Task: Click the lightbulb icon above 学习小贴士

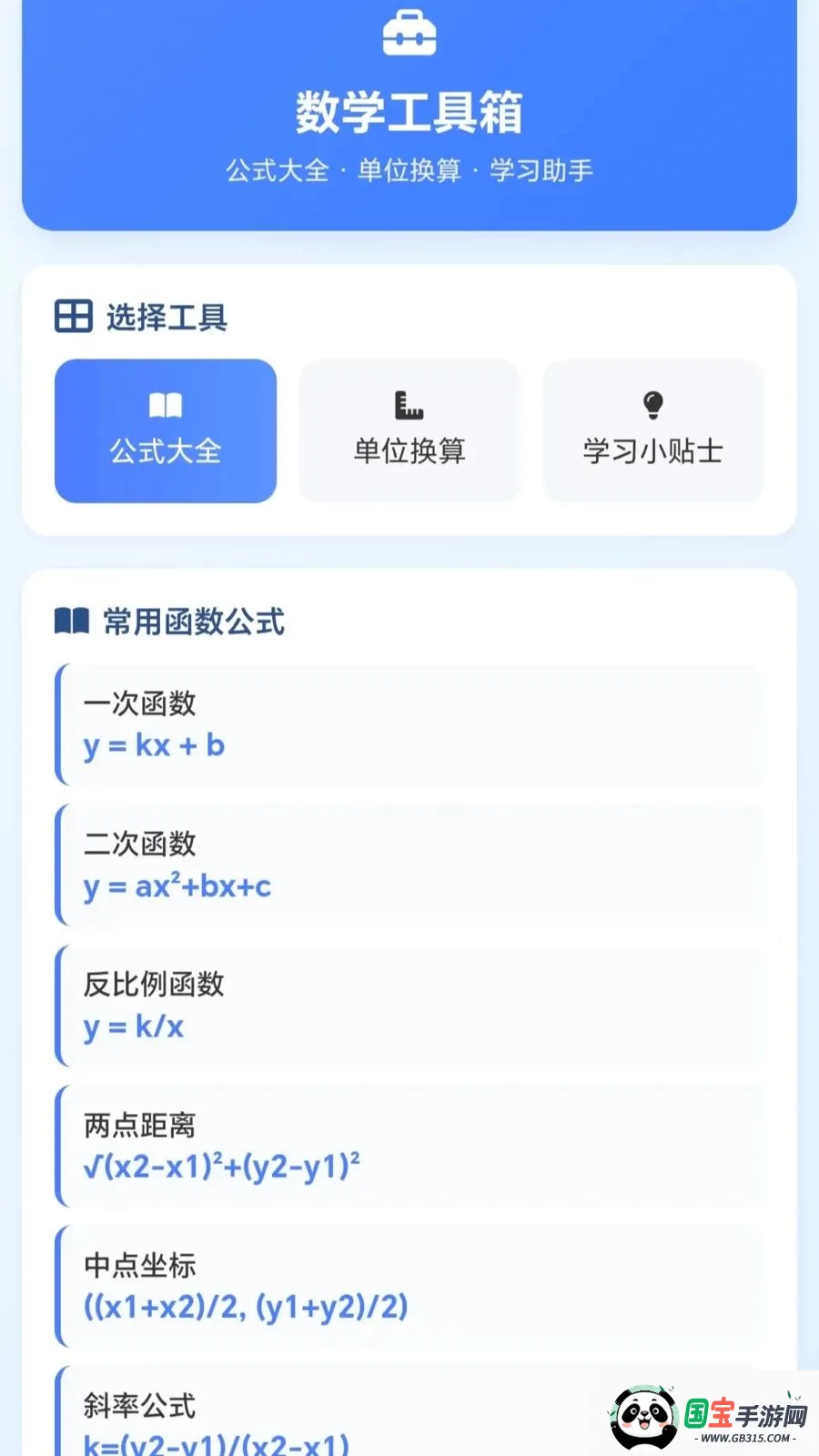Action: pos(652,403)
